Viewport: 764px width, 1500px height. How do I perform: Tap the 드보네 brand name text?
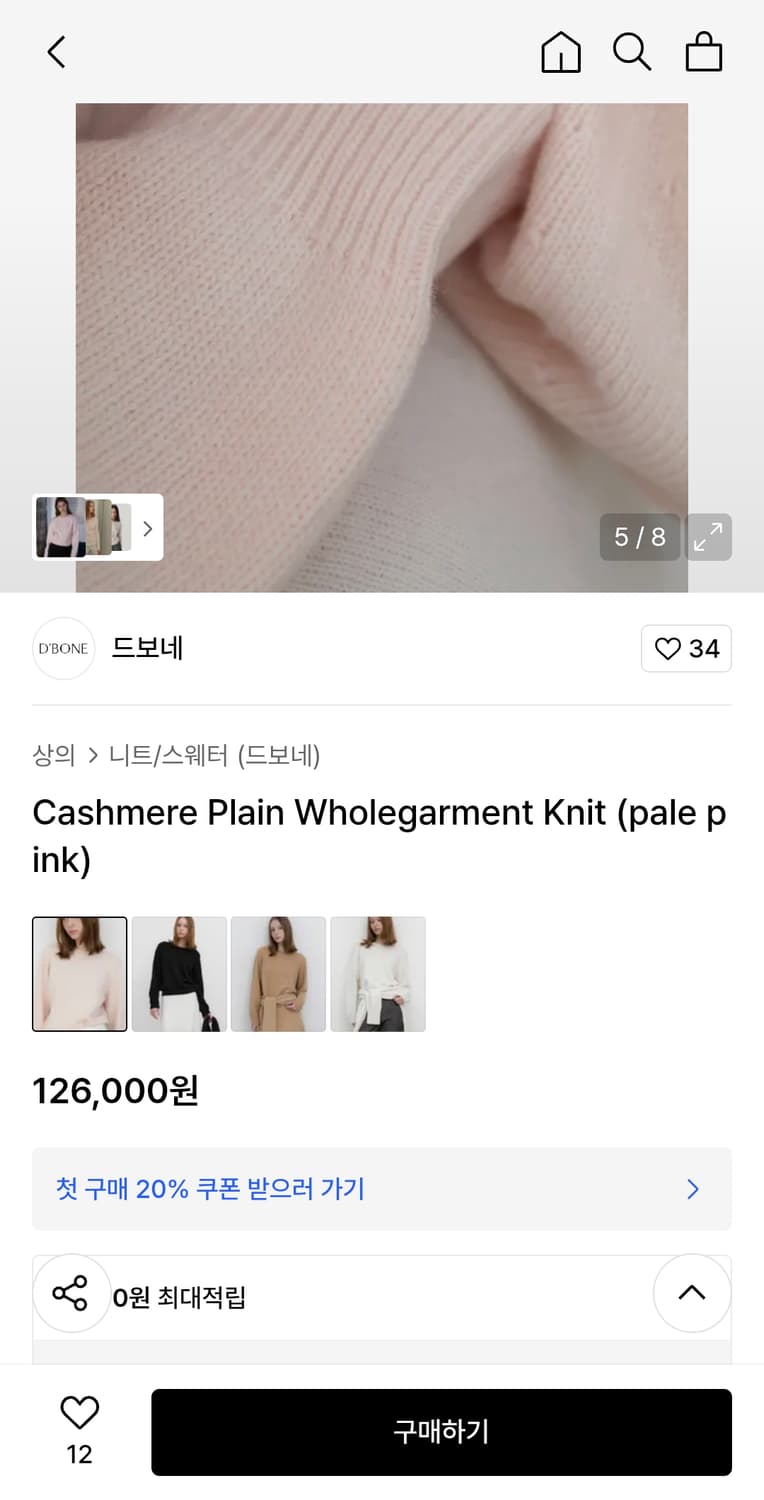(x=146, y=648)
